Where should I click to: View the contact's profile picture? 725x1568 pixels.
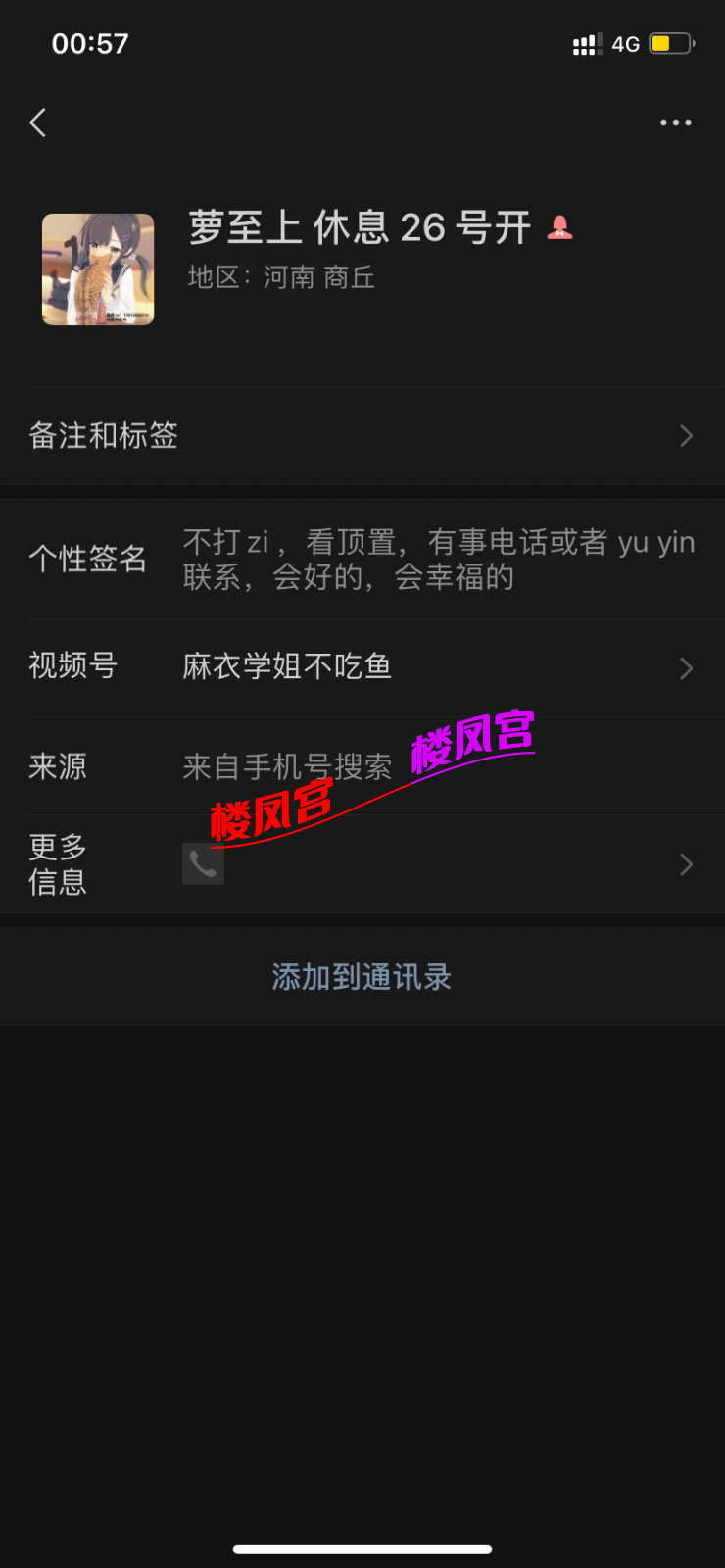pyautogui.click(x=98, y=269)
